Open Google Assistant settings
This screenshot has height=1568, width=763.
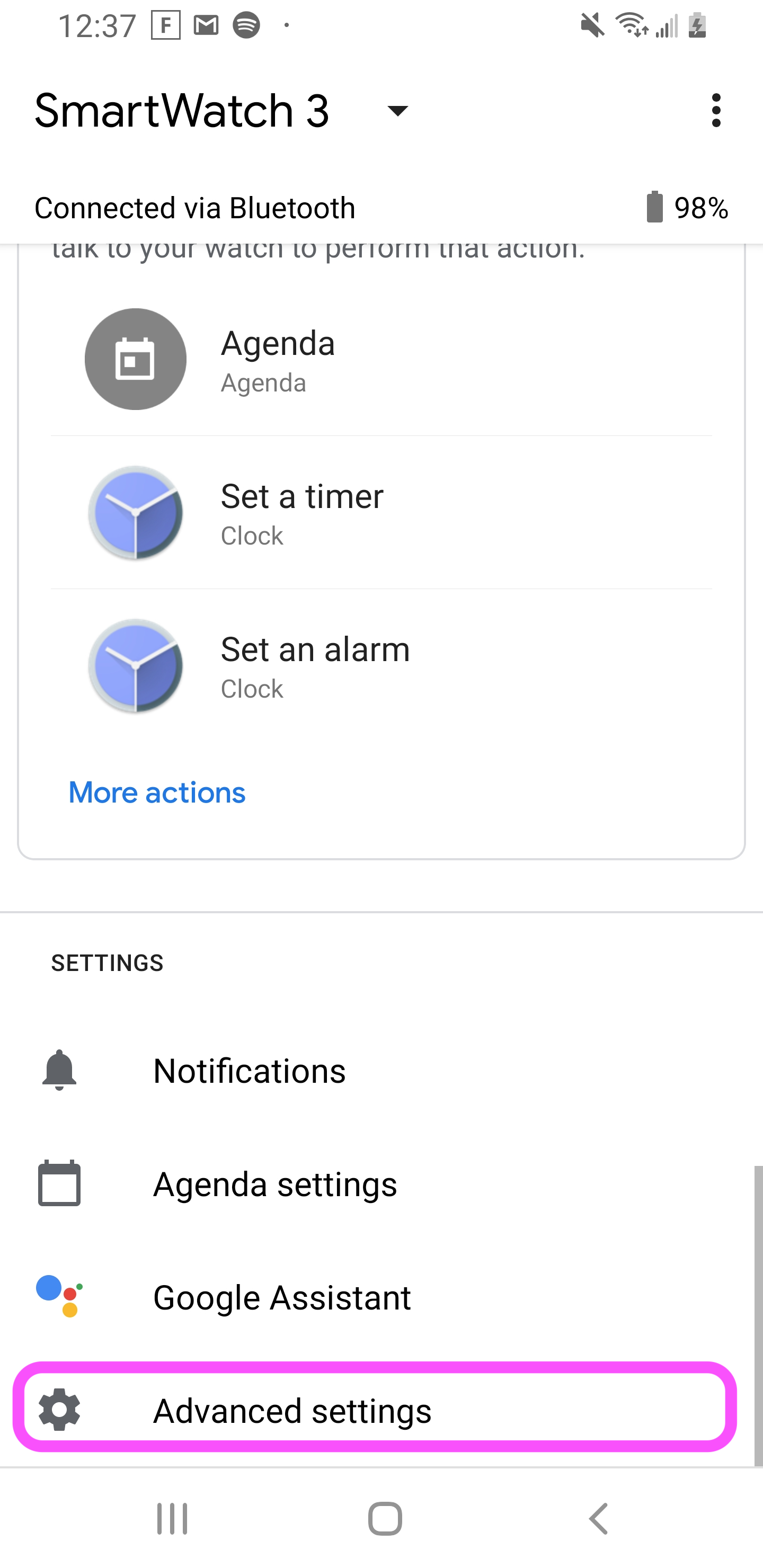coord(381,1297)
